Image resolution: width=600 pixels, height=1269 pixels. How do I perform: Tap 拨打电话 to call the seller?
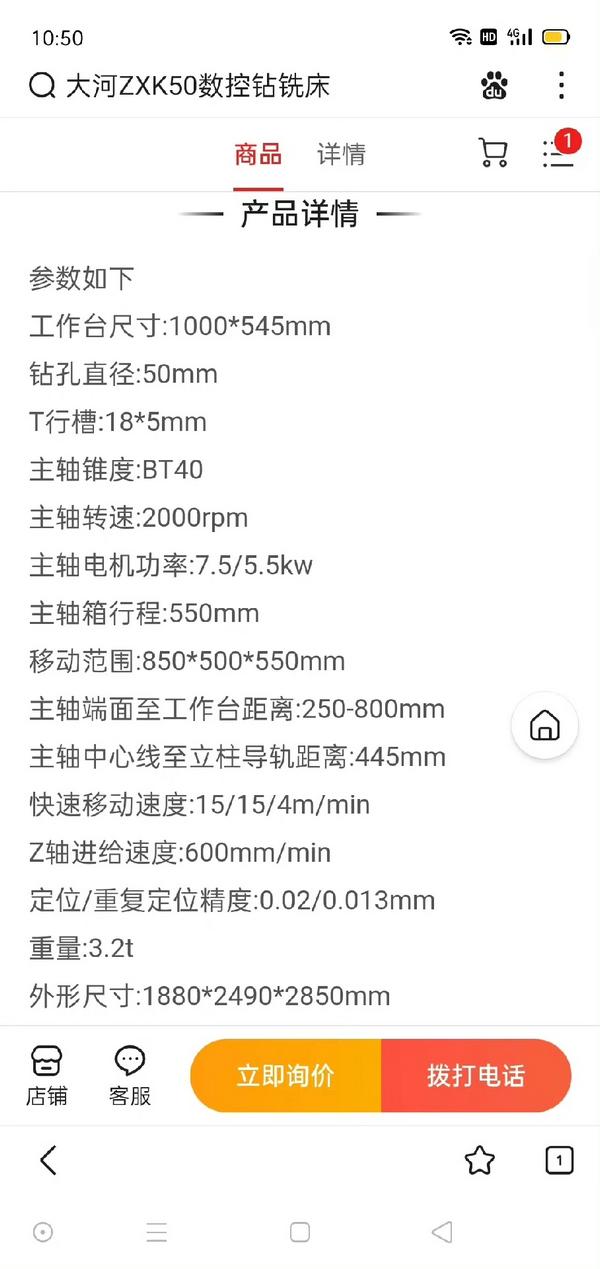[x=476, y=1076]
